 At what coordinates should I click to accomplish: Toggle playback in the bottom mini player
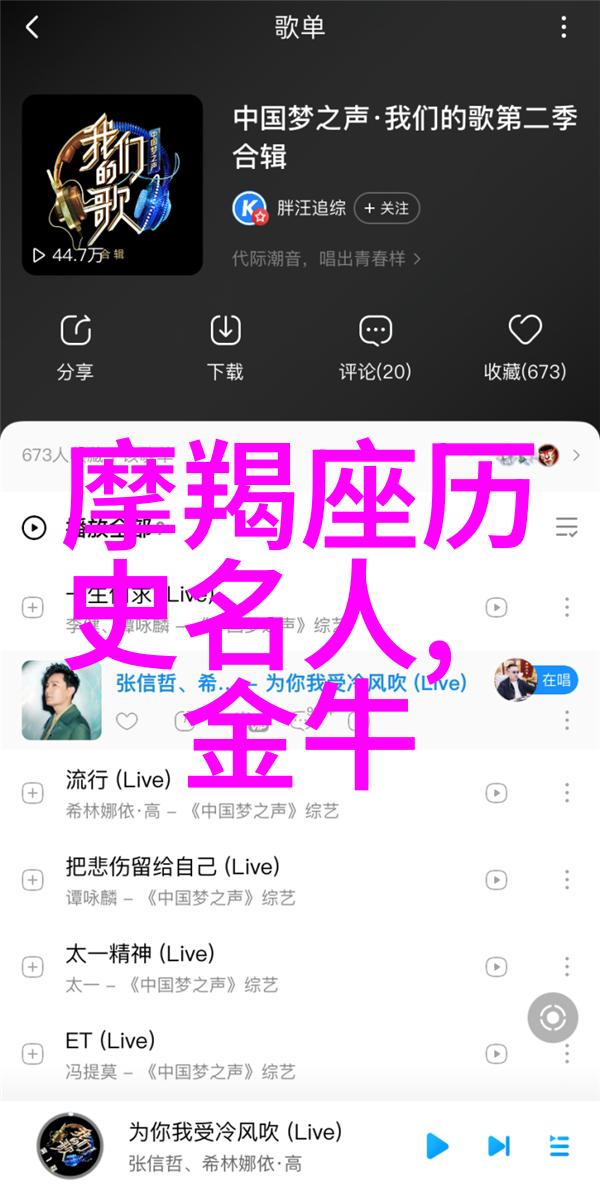click(x=436, y=1145)
